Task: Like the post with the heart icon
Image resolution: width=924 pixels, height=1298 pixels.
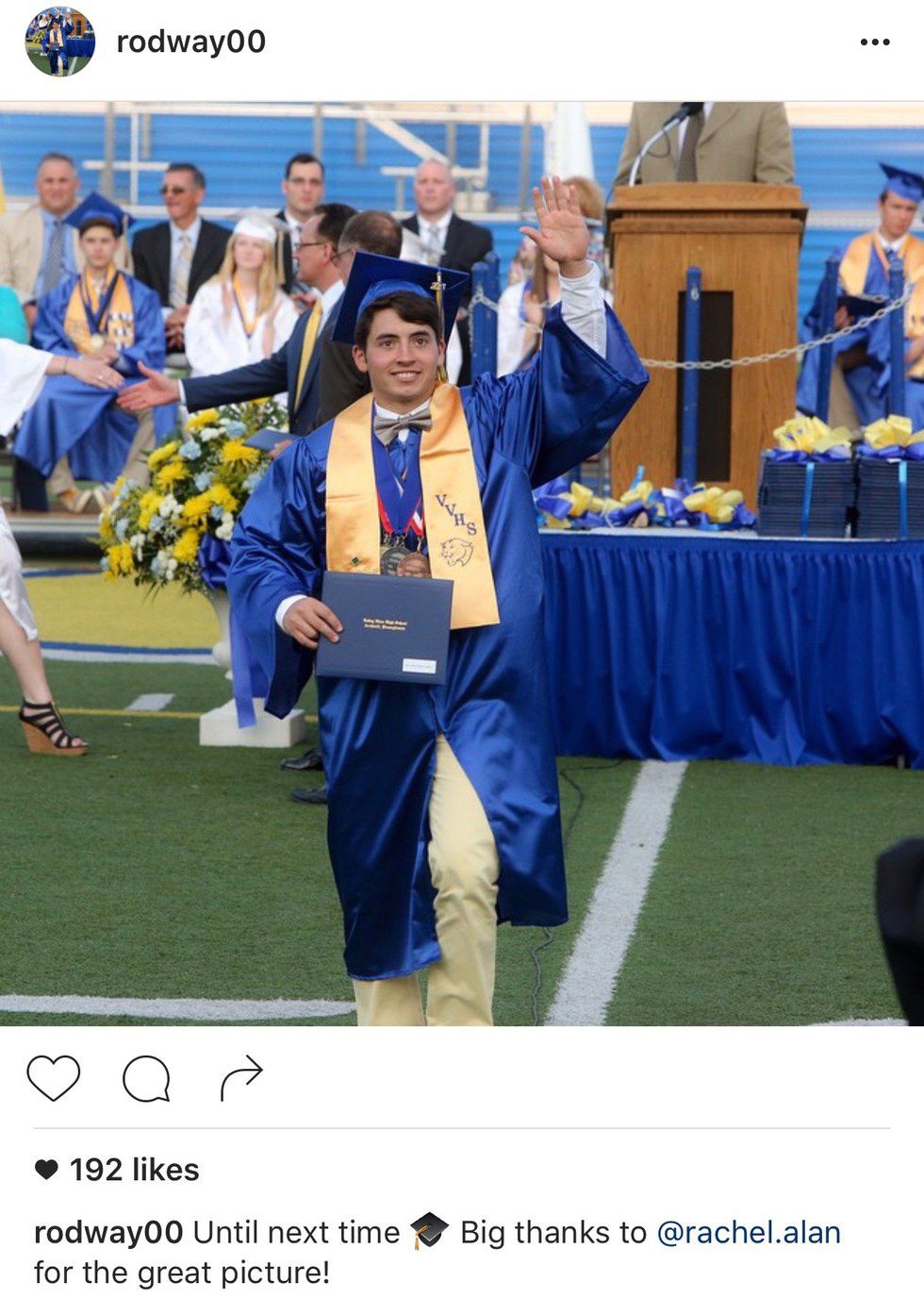Action: click(x=54, y=1077)
